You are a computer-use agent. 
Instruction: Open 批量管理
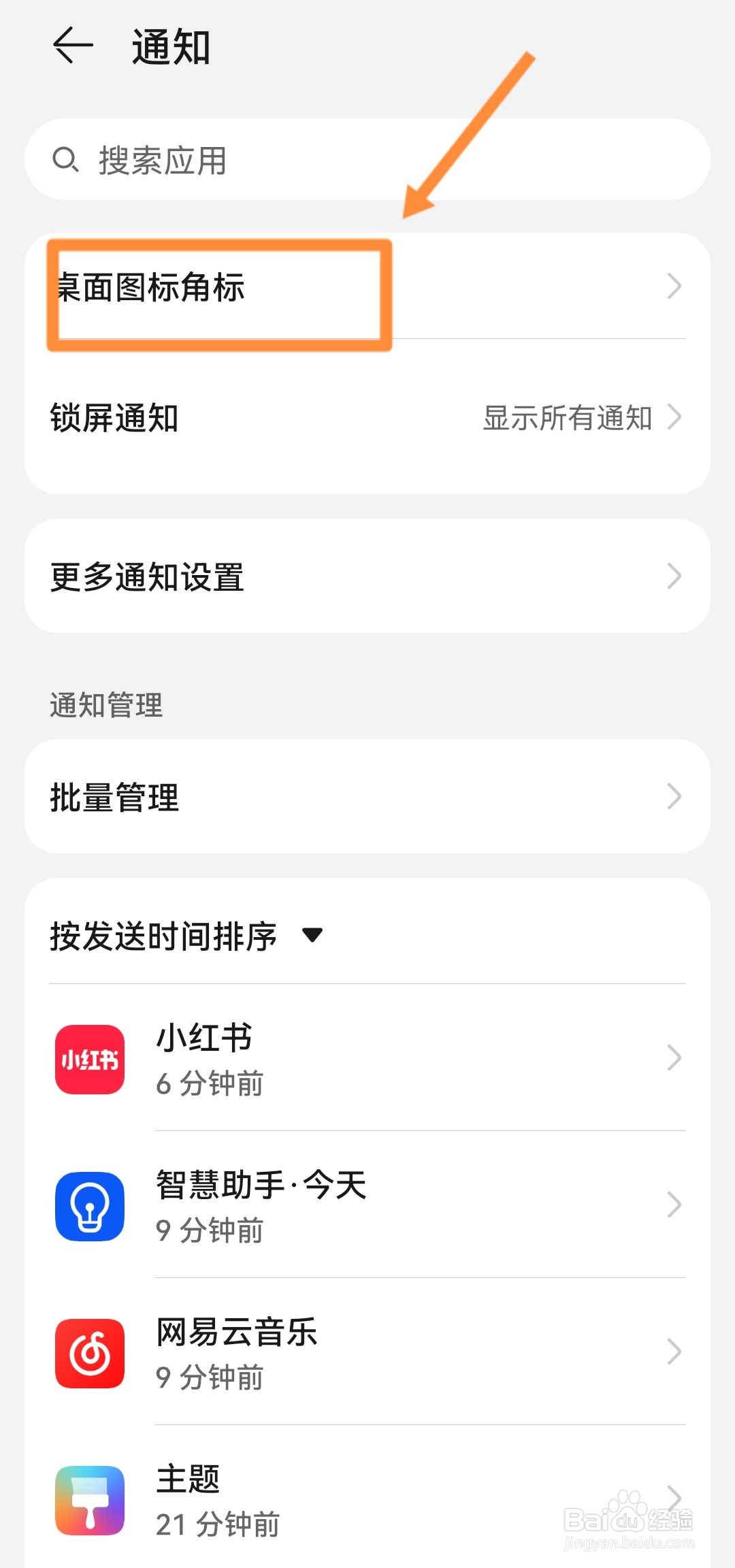click(367, 797)
